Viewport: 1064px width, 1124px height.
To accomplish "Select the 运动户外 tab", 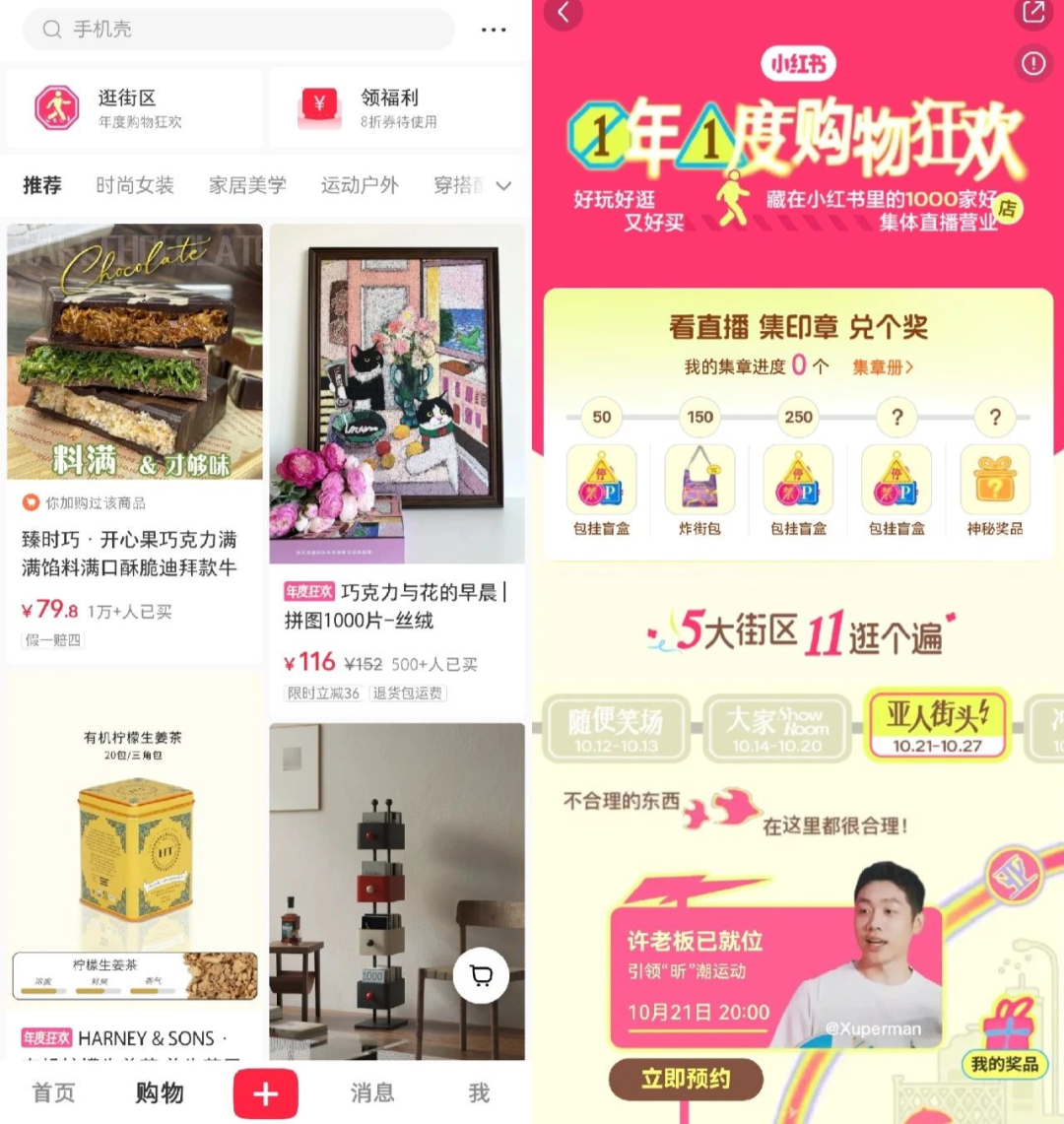I will click(360, 185).
